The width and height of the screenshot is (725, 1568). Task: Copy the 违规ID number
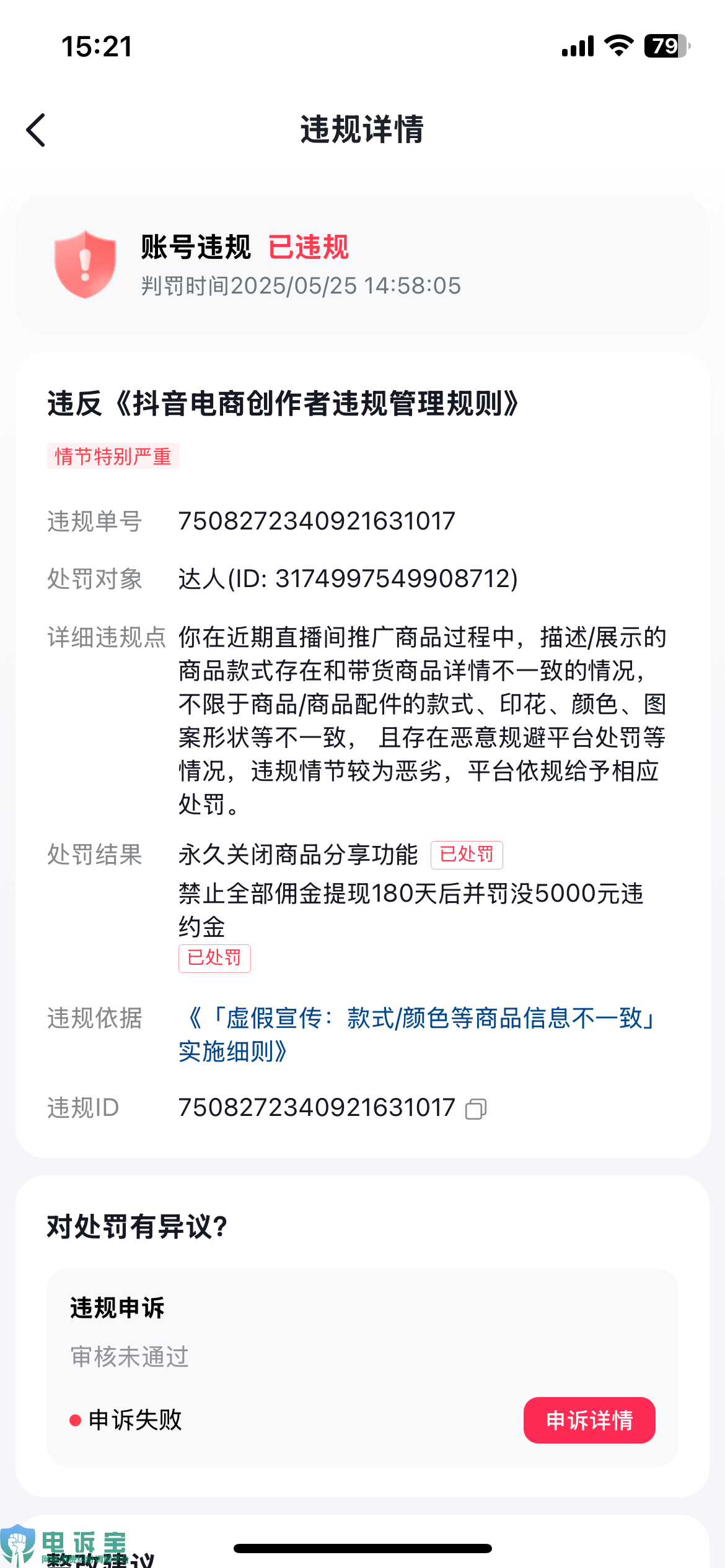coord(476,1109)
